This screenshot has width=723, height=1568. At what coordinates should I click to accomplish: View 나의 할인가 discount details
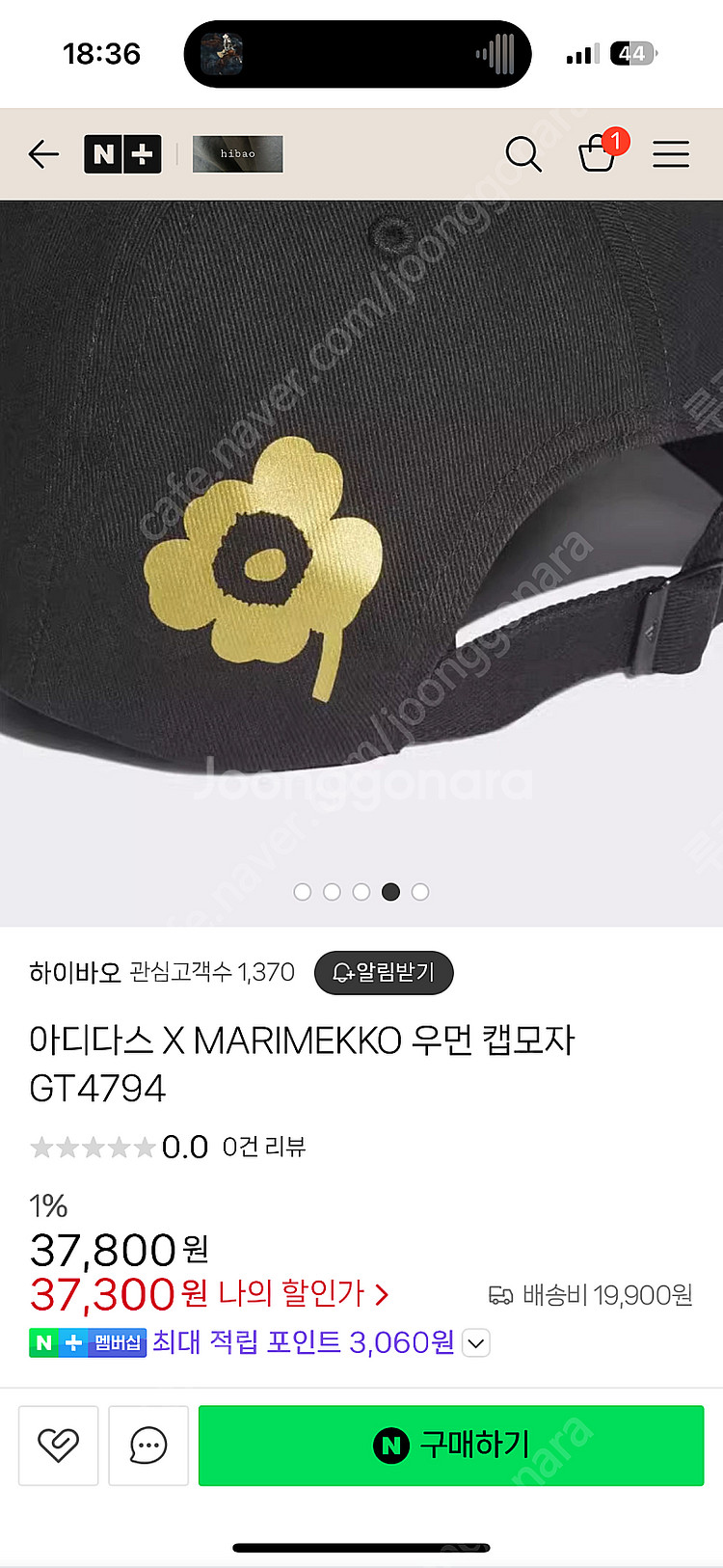click(302, 1294)
